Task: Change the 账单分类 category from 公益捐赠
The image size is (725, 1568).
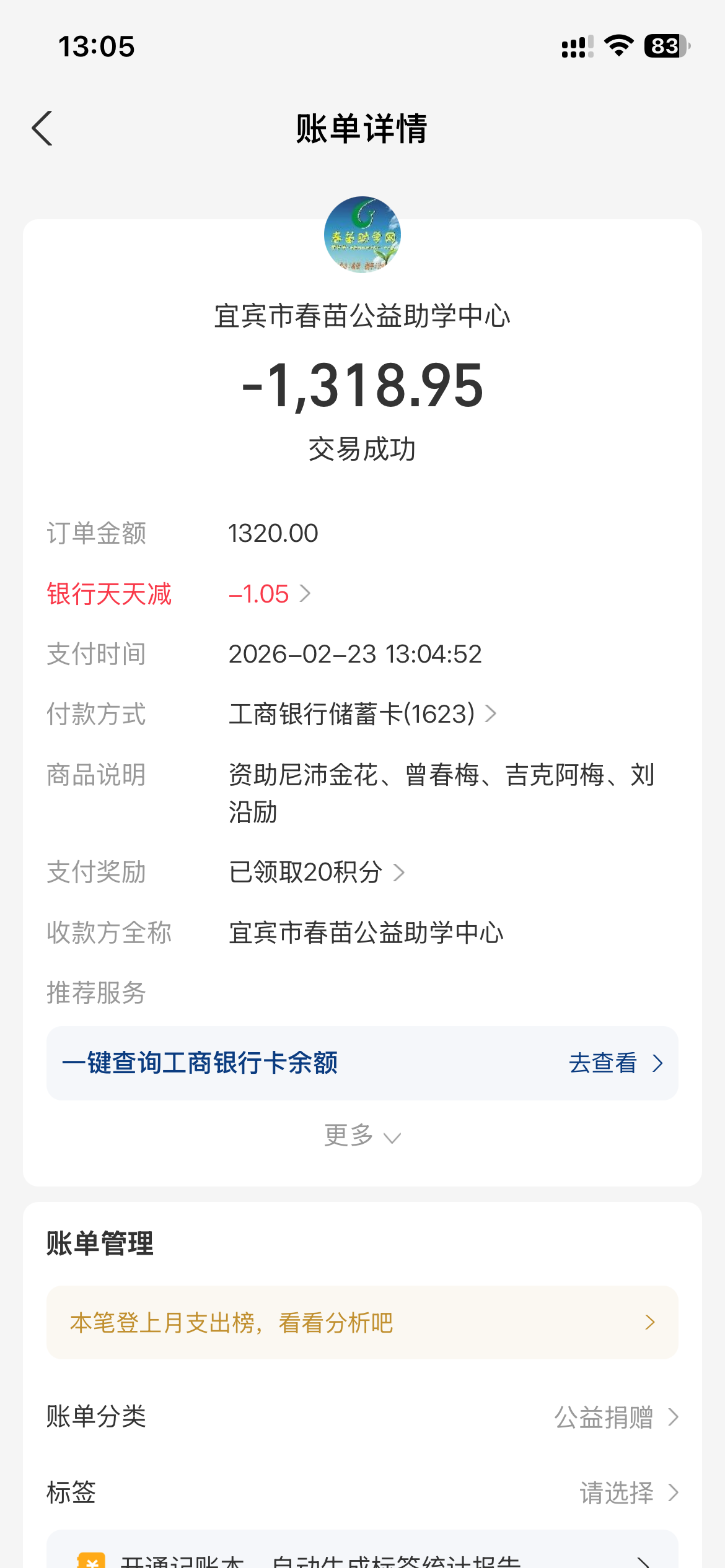Action: tap(615, 1417)
